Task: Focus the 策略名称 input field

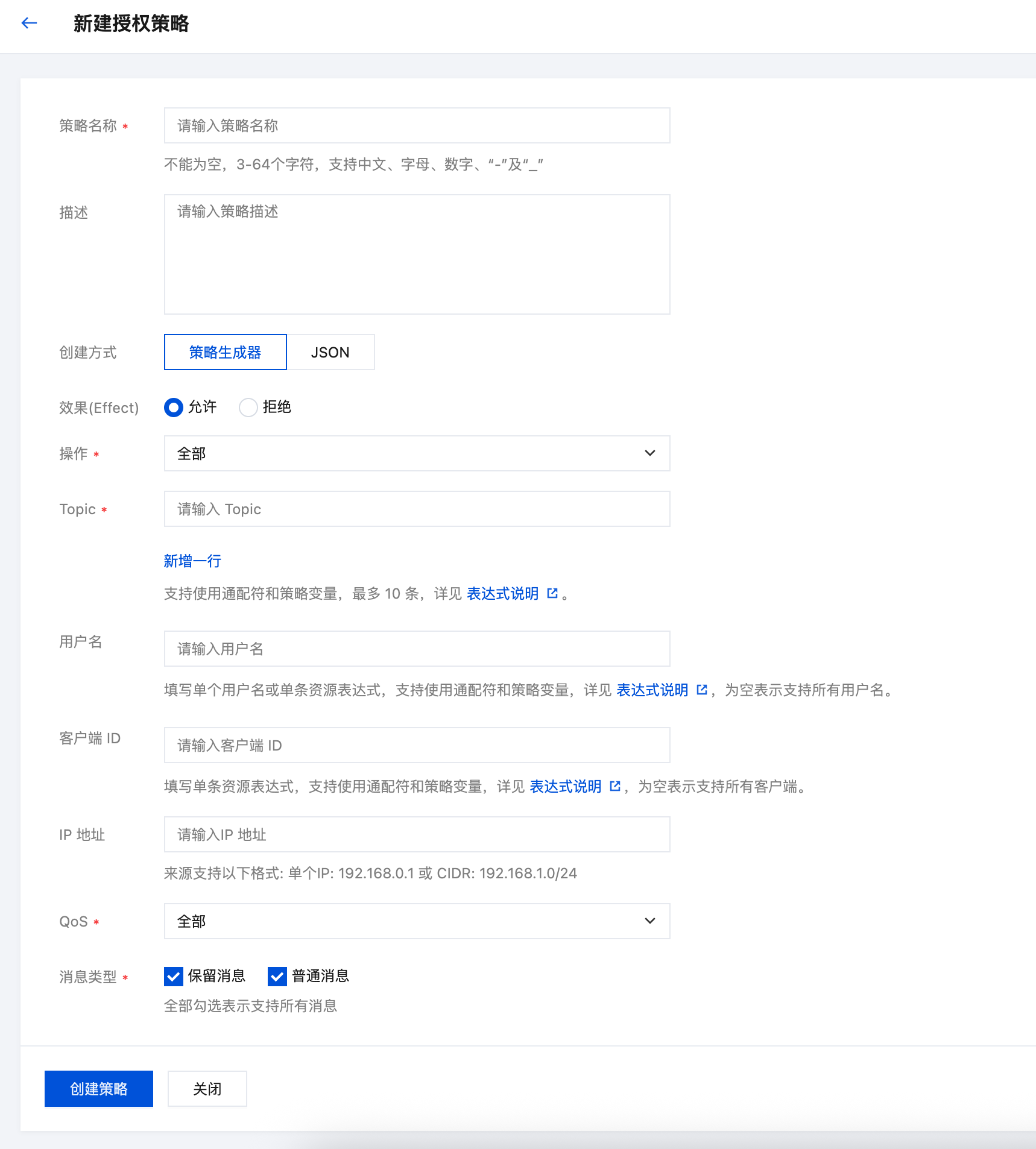Action: (417, 125)
